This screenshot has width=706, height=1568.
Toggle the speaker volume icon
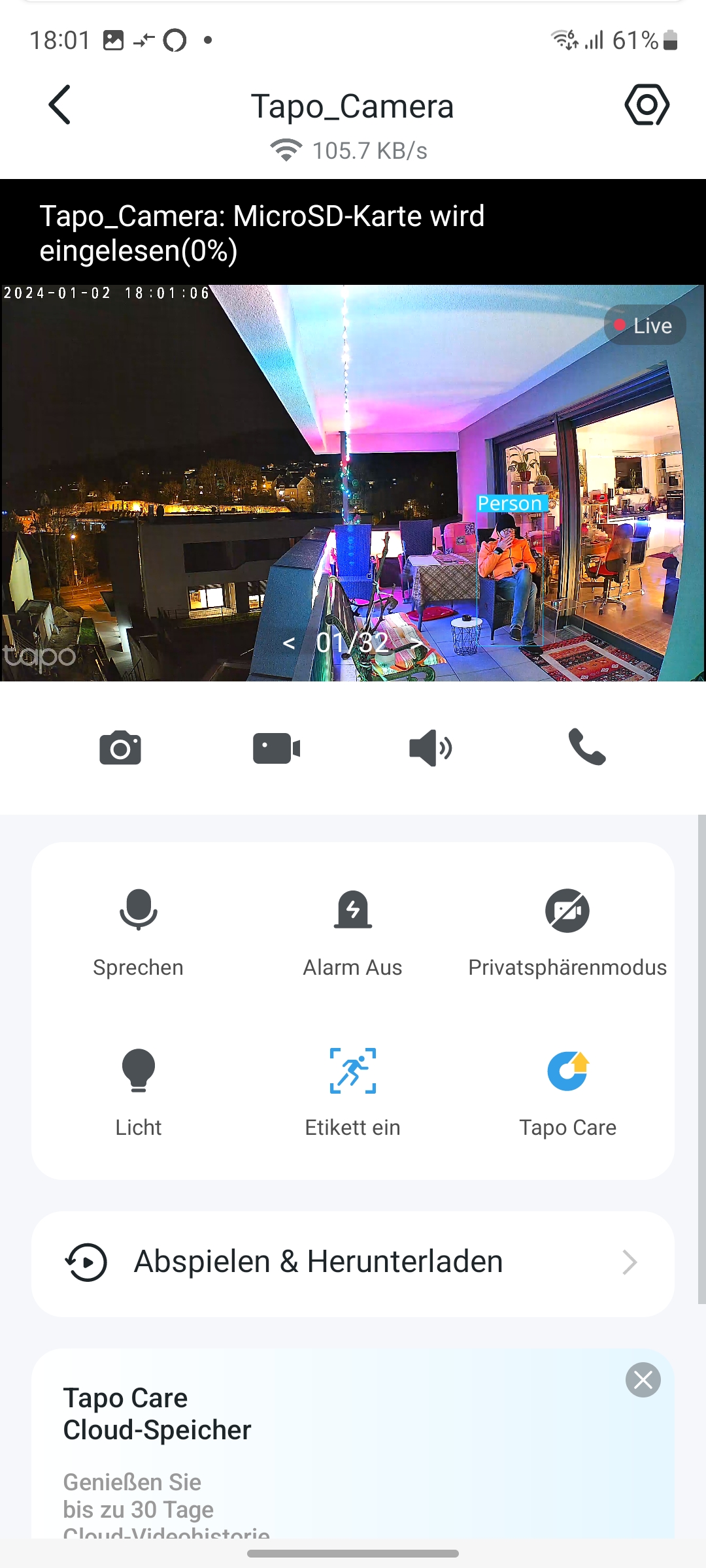click(x=430, y=748)
